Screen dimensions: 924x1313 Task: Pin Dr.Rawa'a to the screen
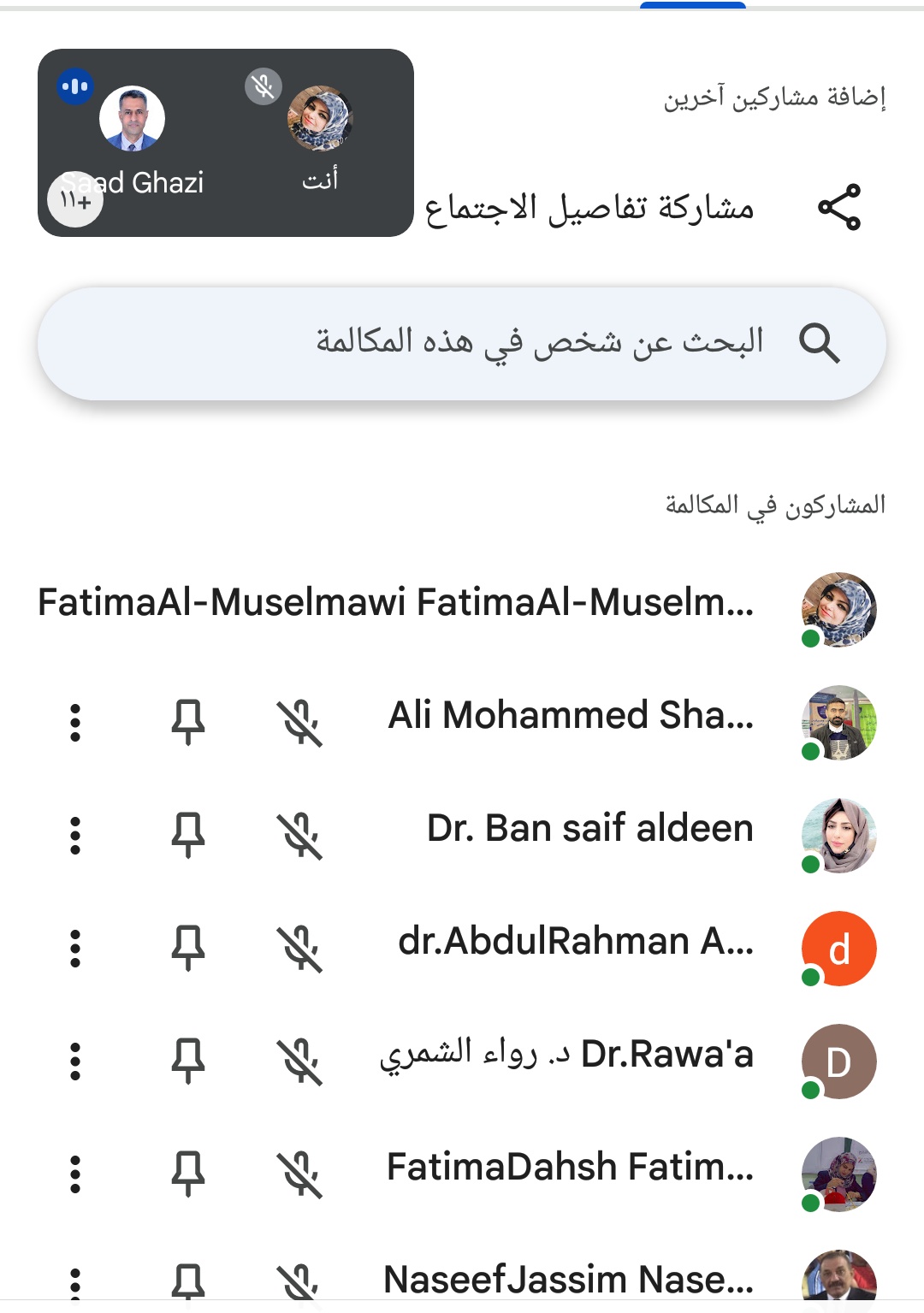click(x=188, y=1062)
